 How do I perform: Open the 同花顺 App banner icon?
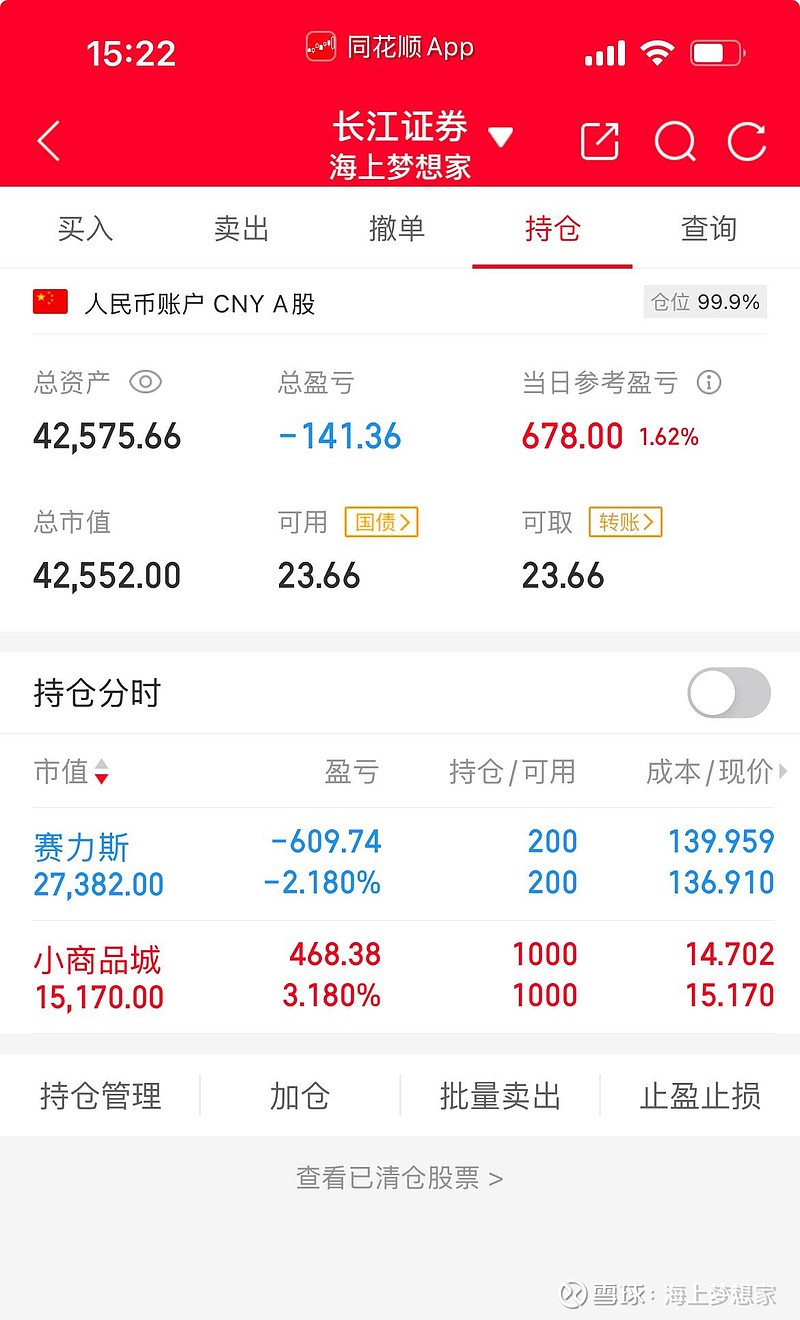[x=320, y=46]
